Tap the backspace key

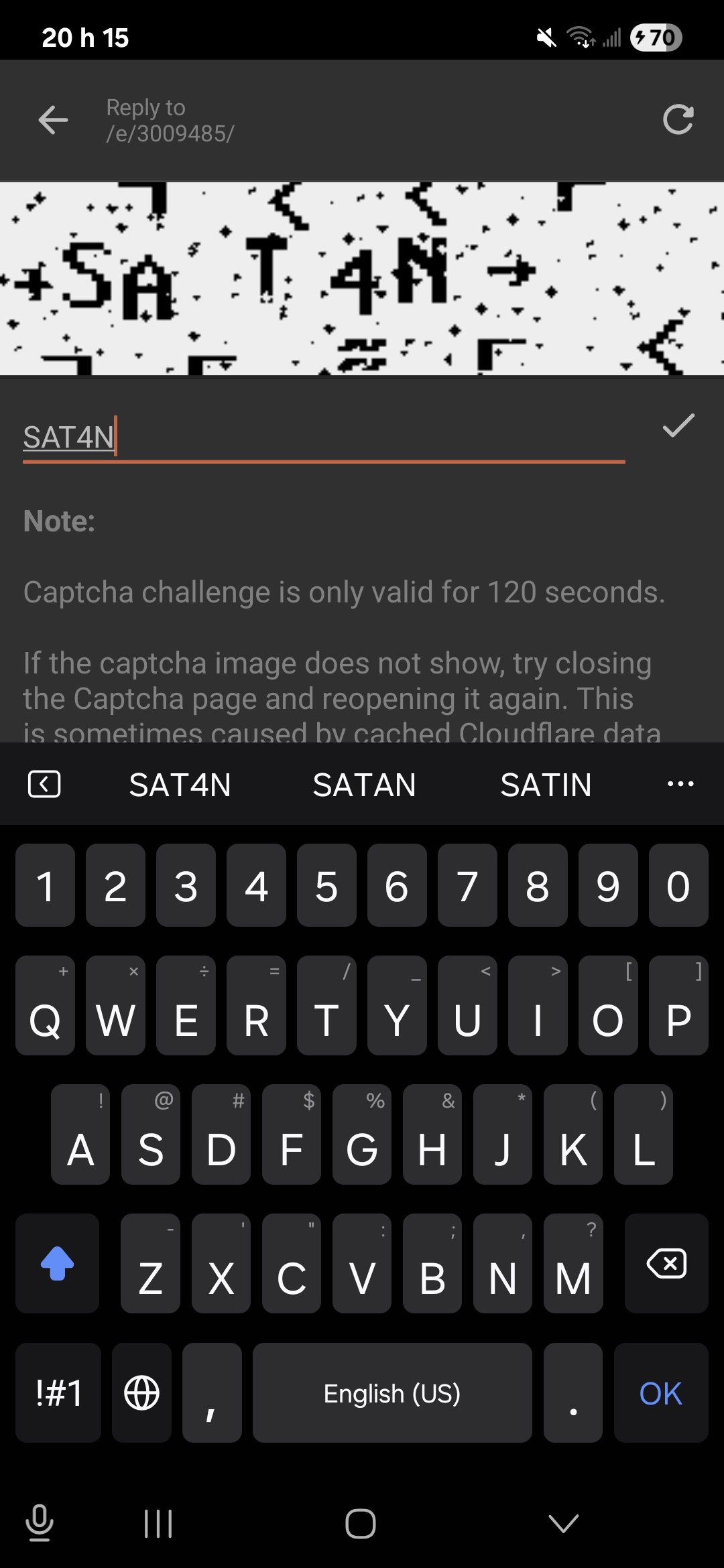point(666,1264)
